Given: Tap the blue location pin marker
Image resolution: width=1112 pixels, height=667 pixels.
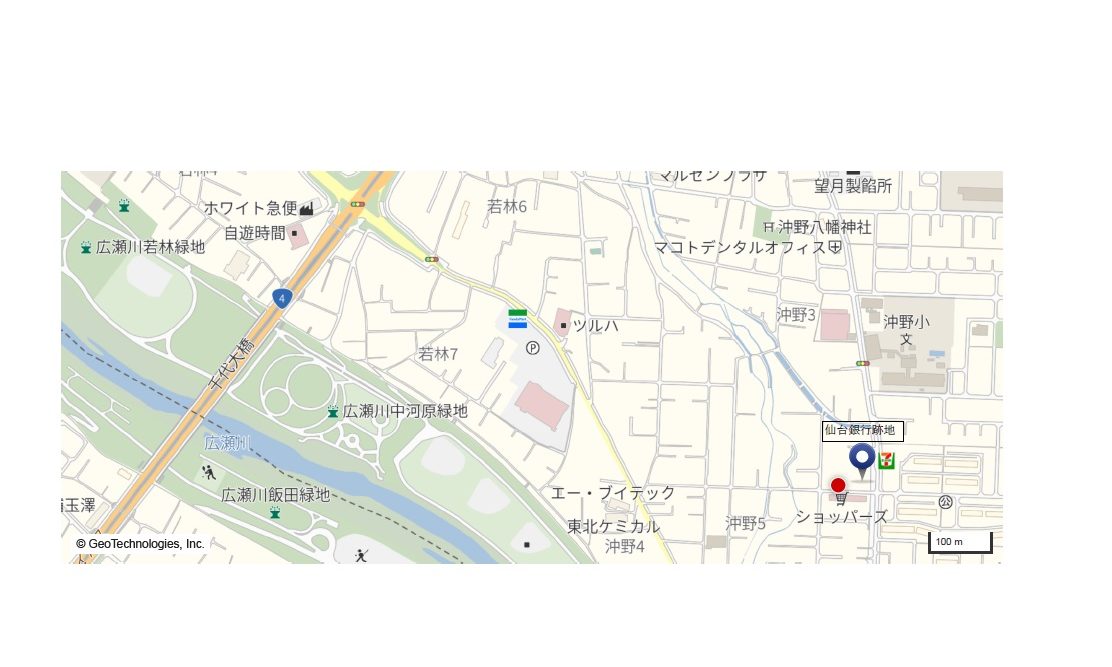Looking at the screenshot, I should pos(862,458).
